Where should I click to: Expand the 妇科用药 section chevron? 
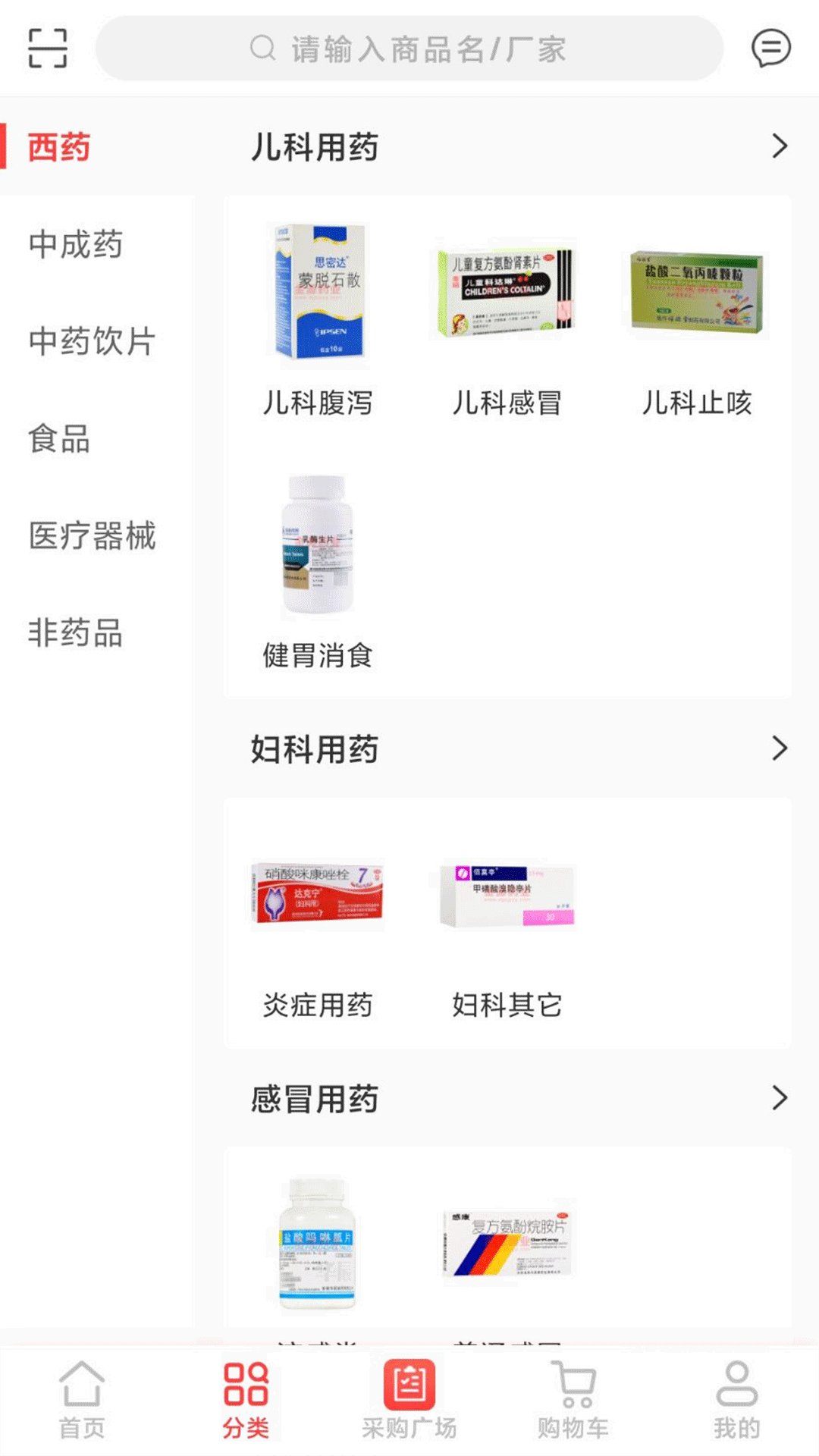780,751
